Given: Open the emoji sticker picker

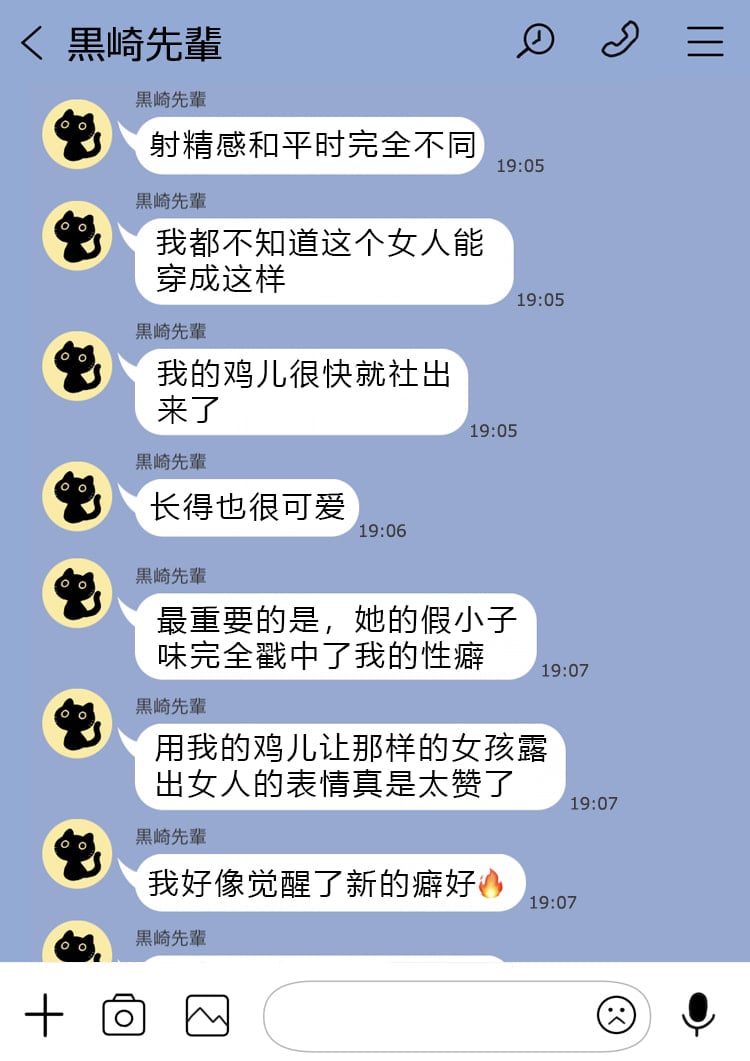Looking at the screenshot, I should 616,1016.
